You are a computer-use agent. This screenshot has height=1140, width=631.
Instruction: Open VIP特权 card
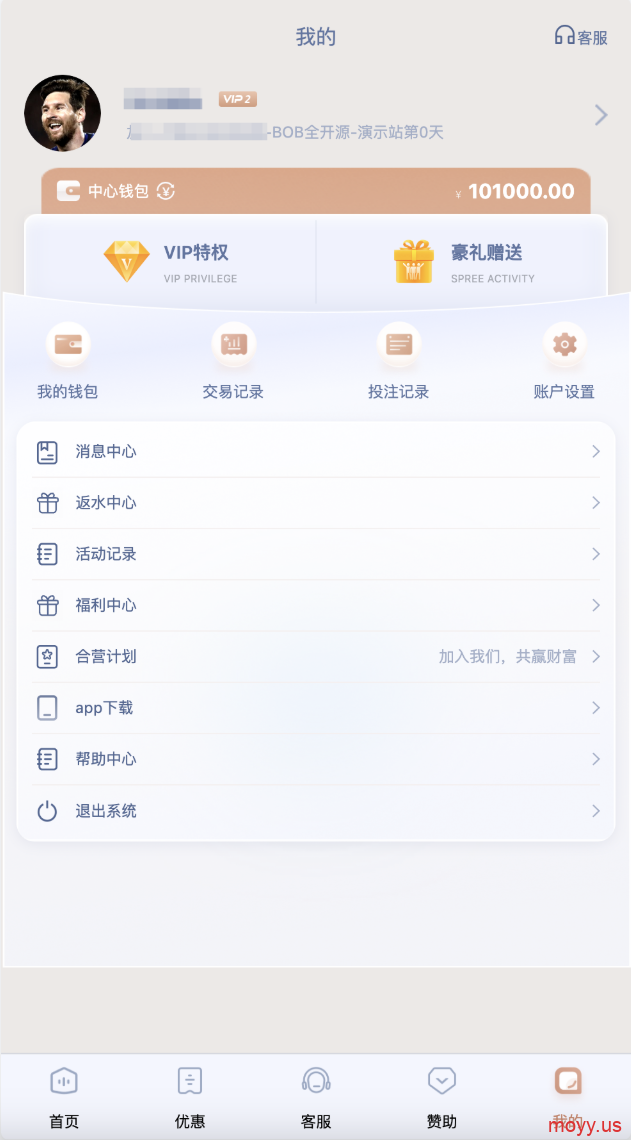(x=171, y=262)
